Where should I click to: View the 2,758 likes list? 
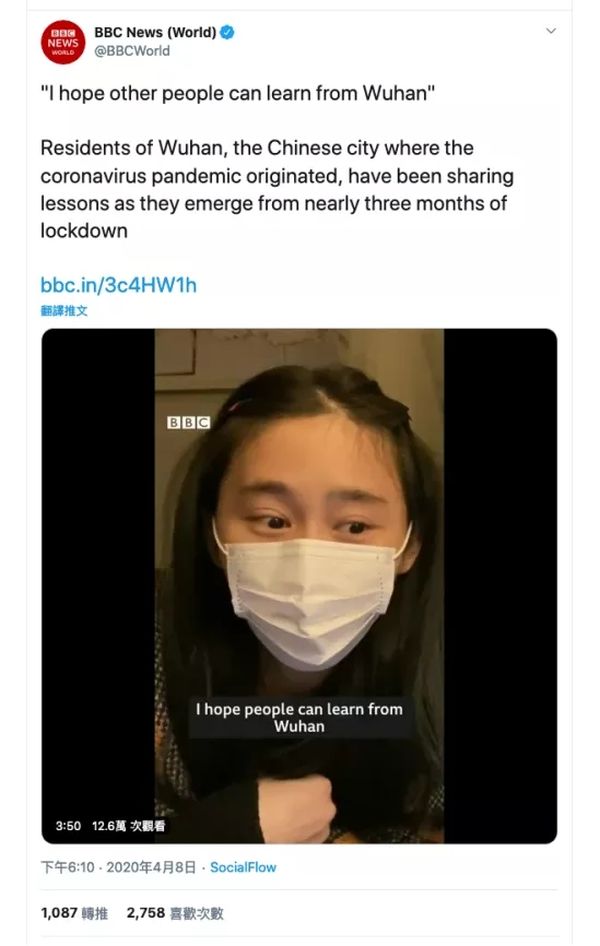click(x=175, y=913)
